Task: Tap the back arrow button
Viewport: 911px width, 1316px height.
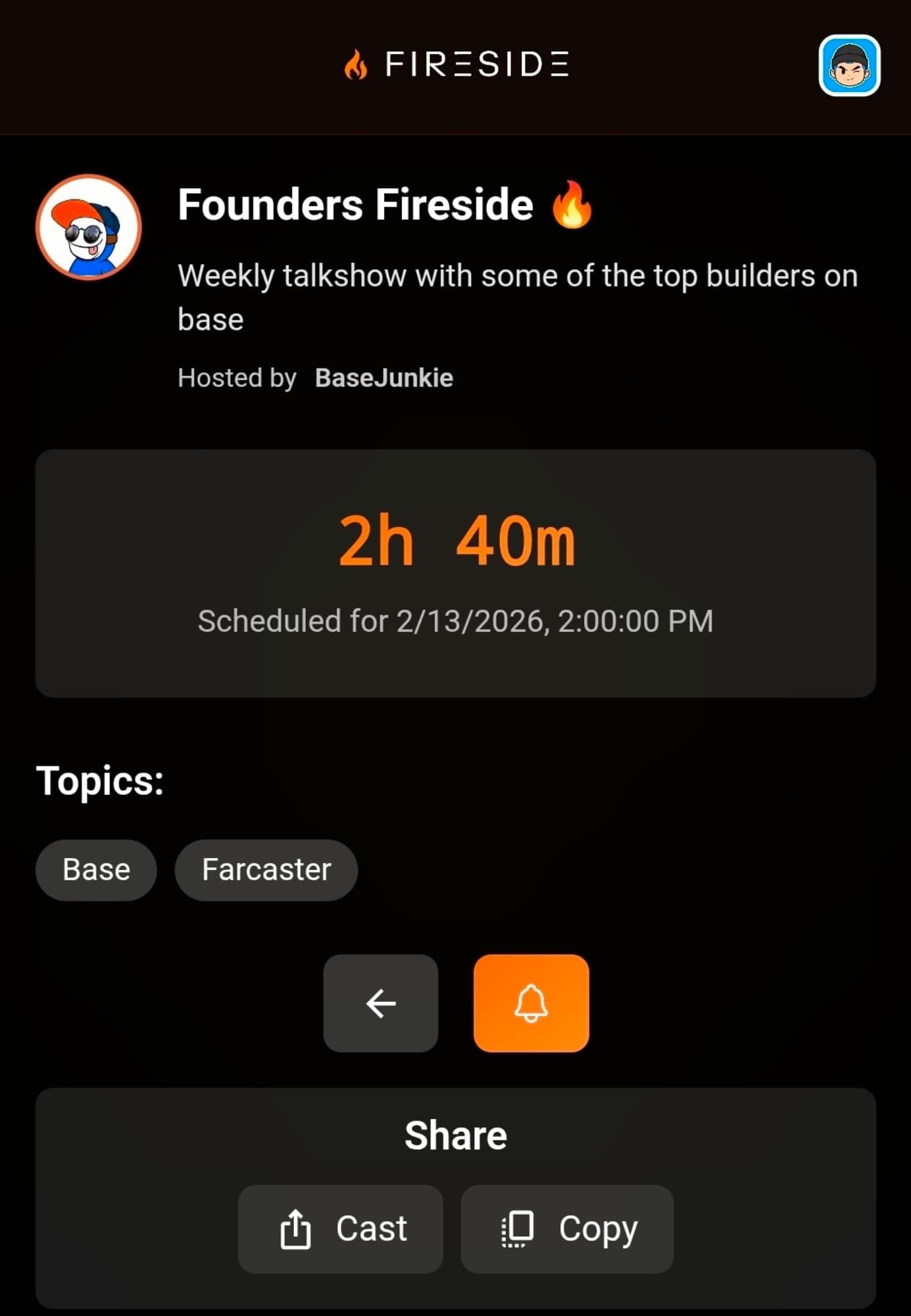Action: [x=380, y=1003]
